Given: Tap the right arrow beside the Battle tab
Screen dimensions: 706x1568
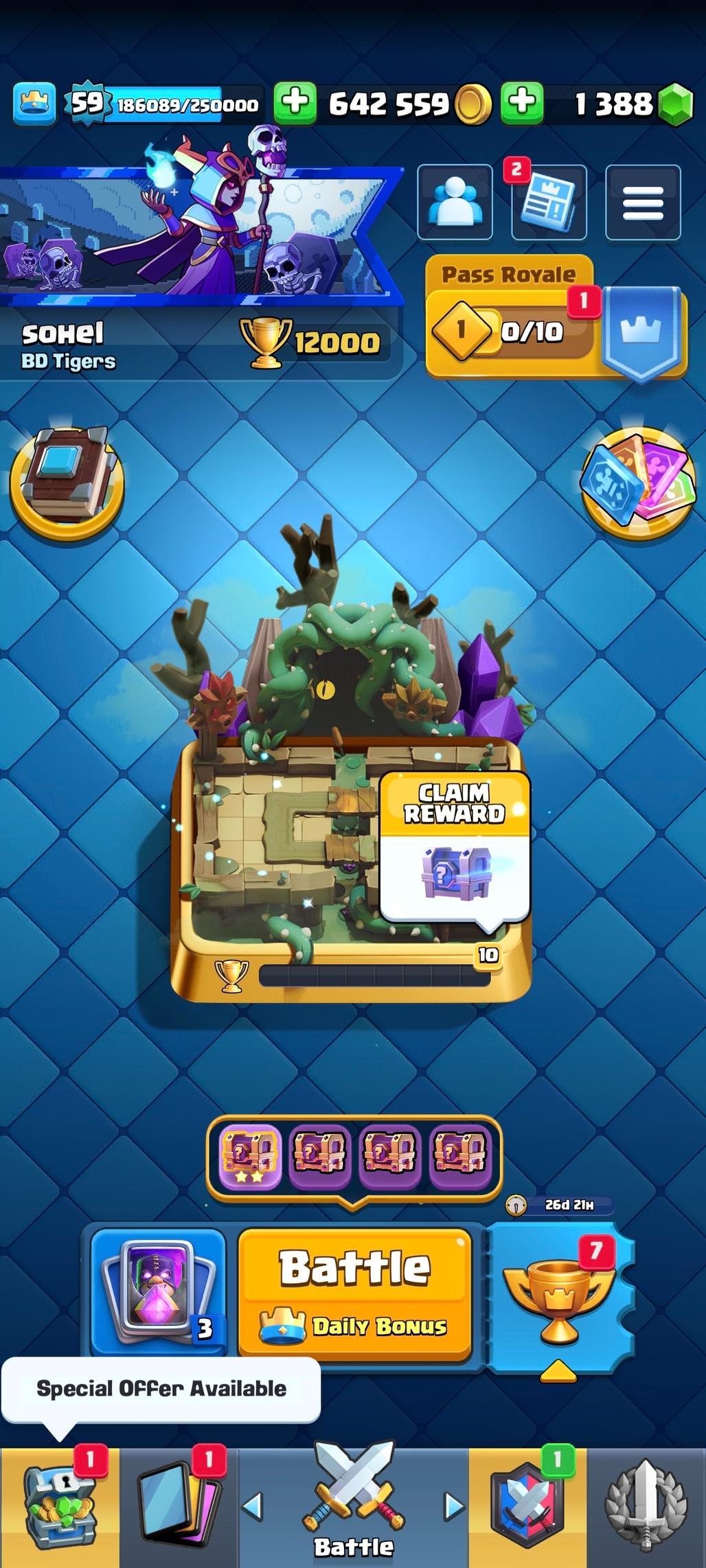Looking at the screenshot, I should tap(453, 1507).
